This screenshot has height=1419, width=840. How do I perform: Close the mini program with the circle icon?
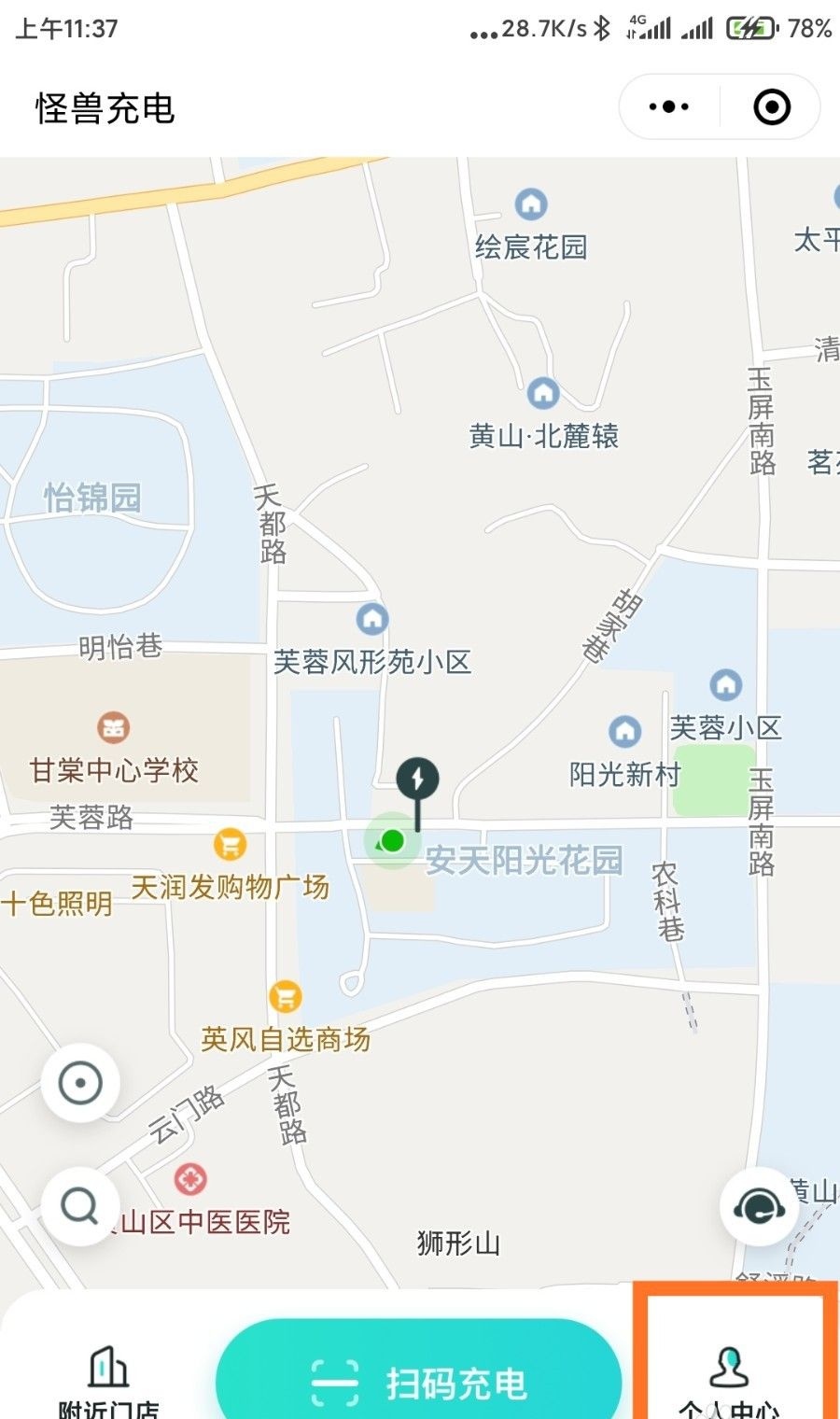pos(772,107)
